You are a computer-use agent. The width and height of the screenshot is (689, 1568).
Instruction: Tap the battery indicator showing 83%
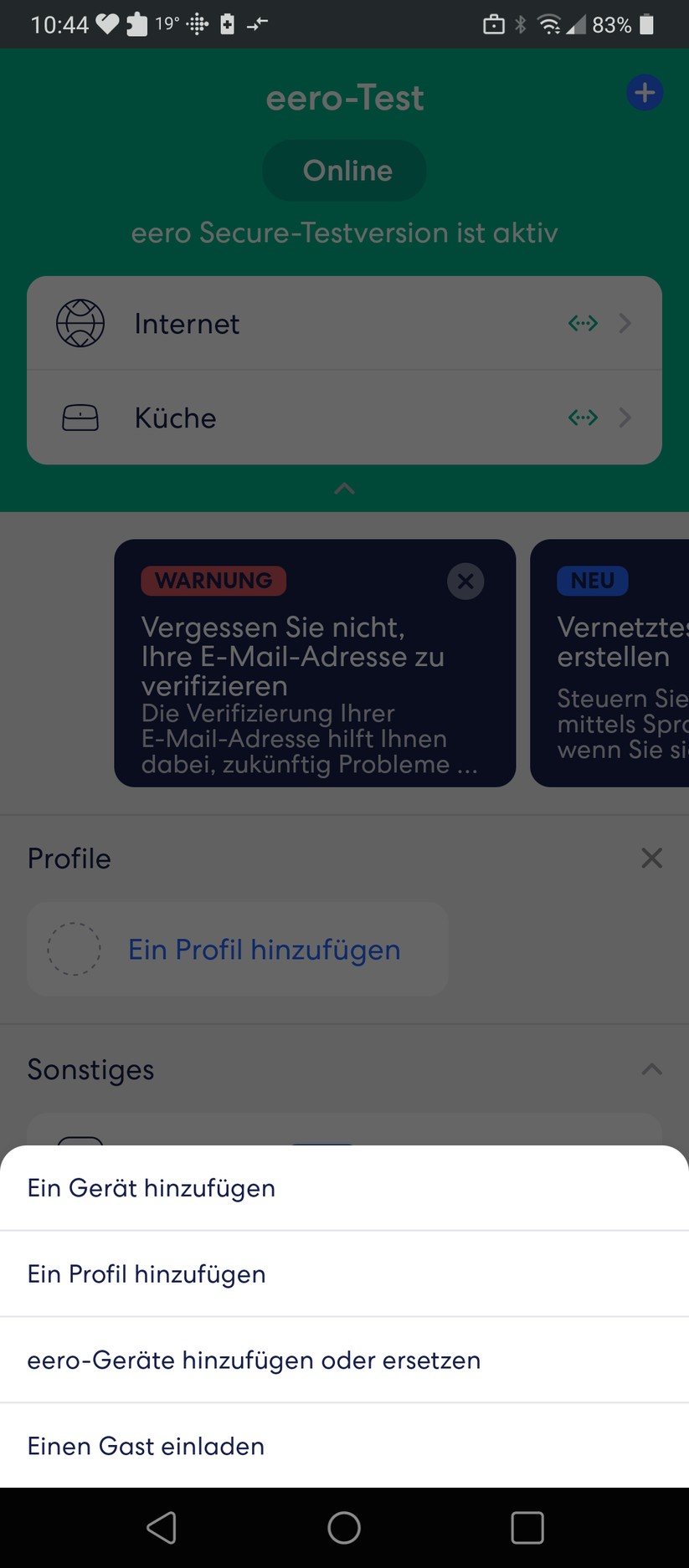[647, 24]
